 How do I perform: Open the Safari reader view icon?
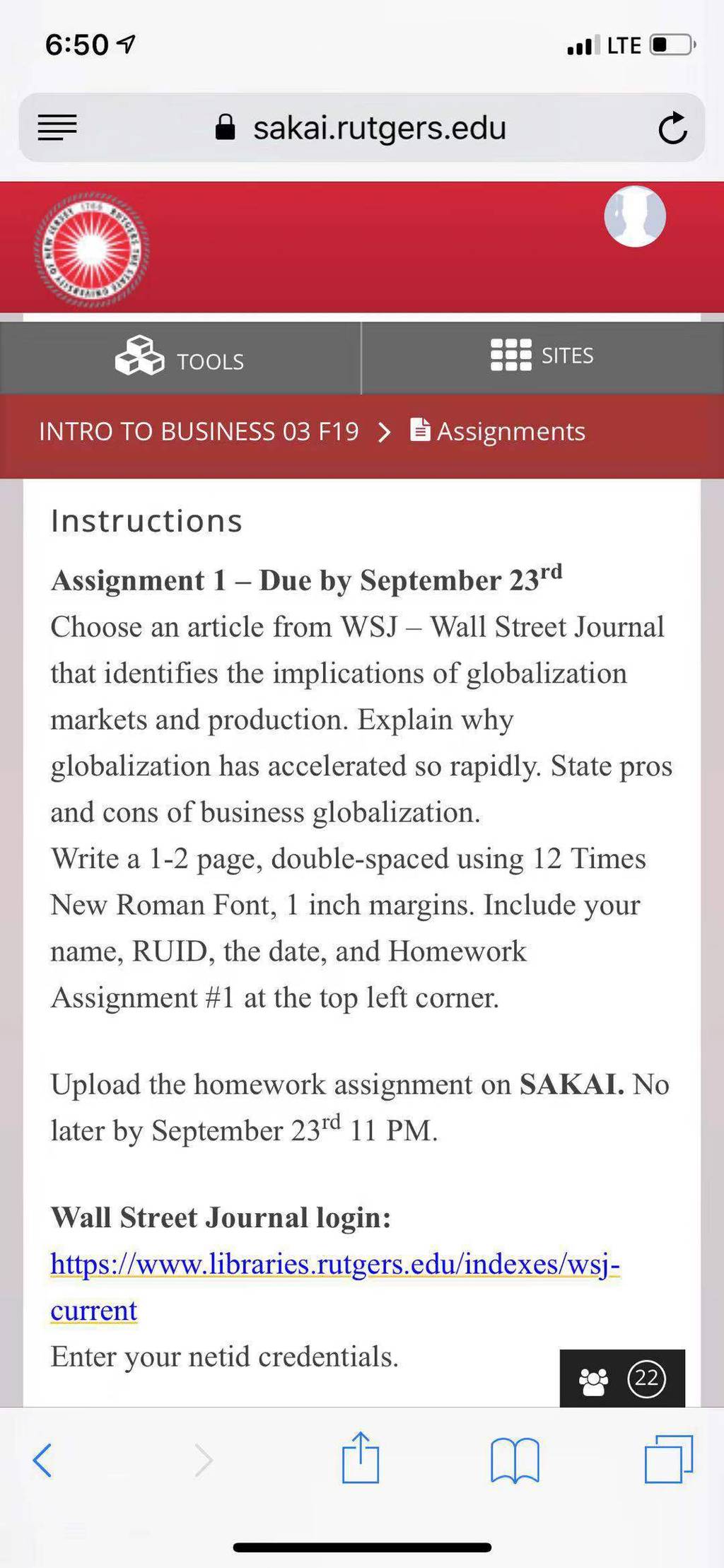57,128
